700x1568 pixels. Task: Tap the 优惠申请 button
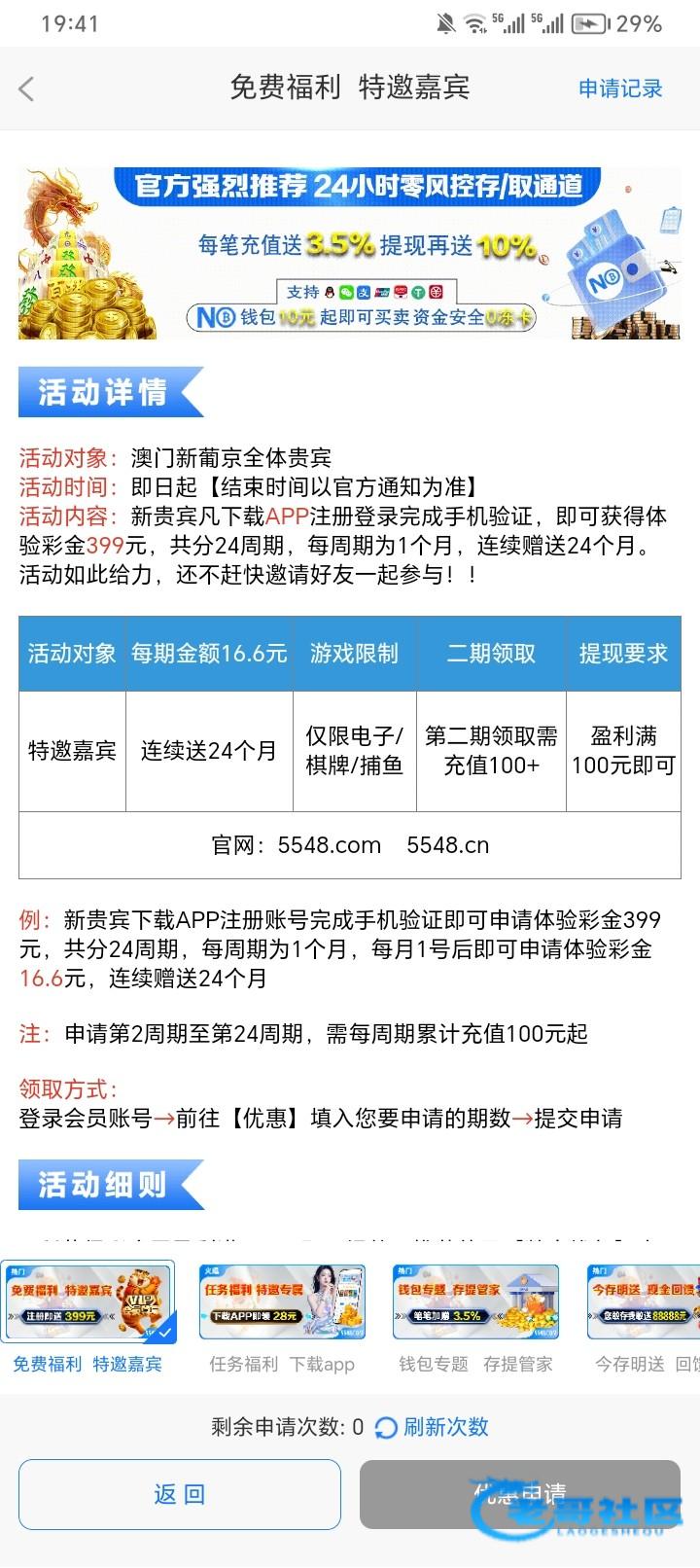click(x=519, y=1494)
